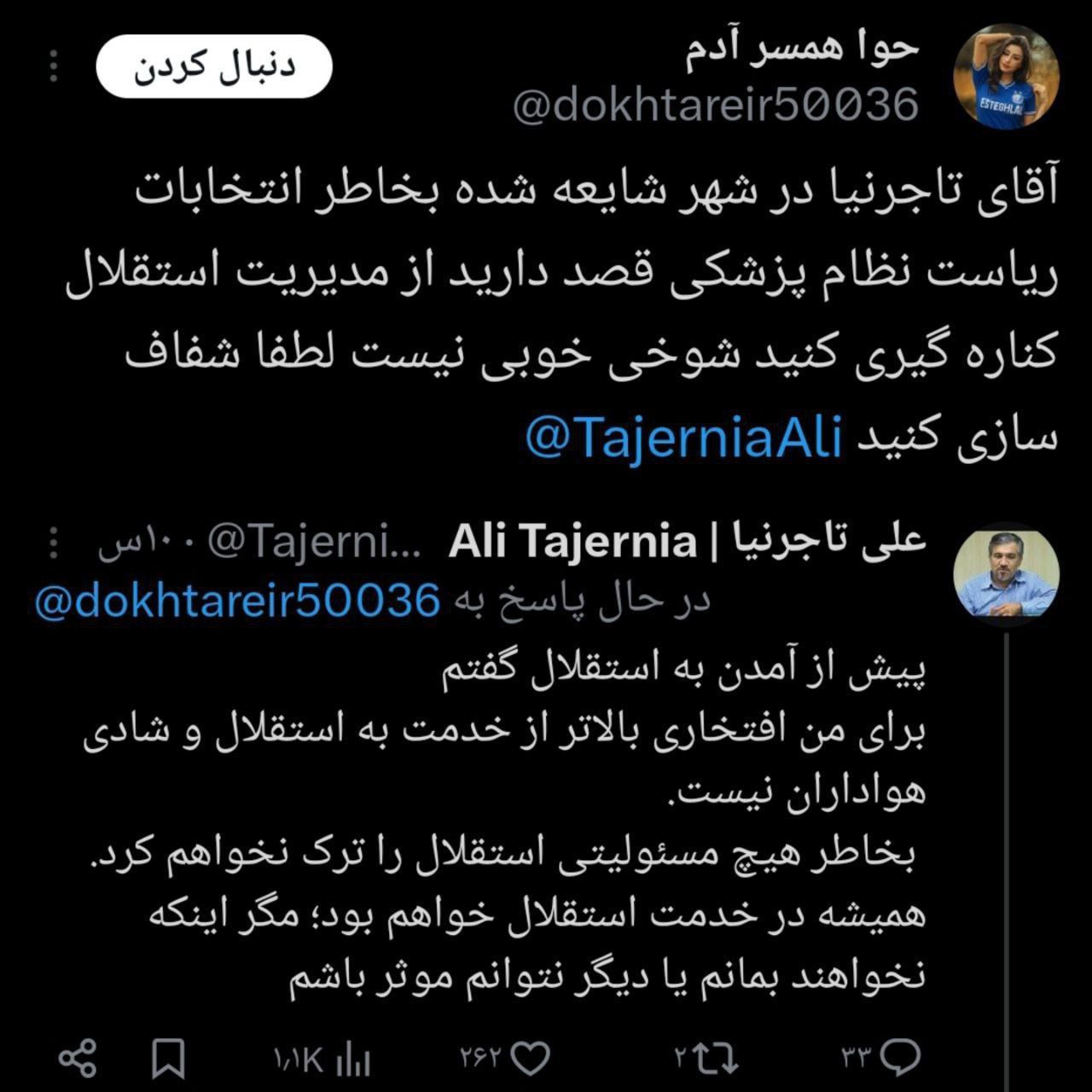Open overflow menu on Ali Tajernia's reply
The image size is (1092, 1092).
coord(53,543)
